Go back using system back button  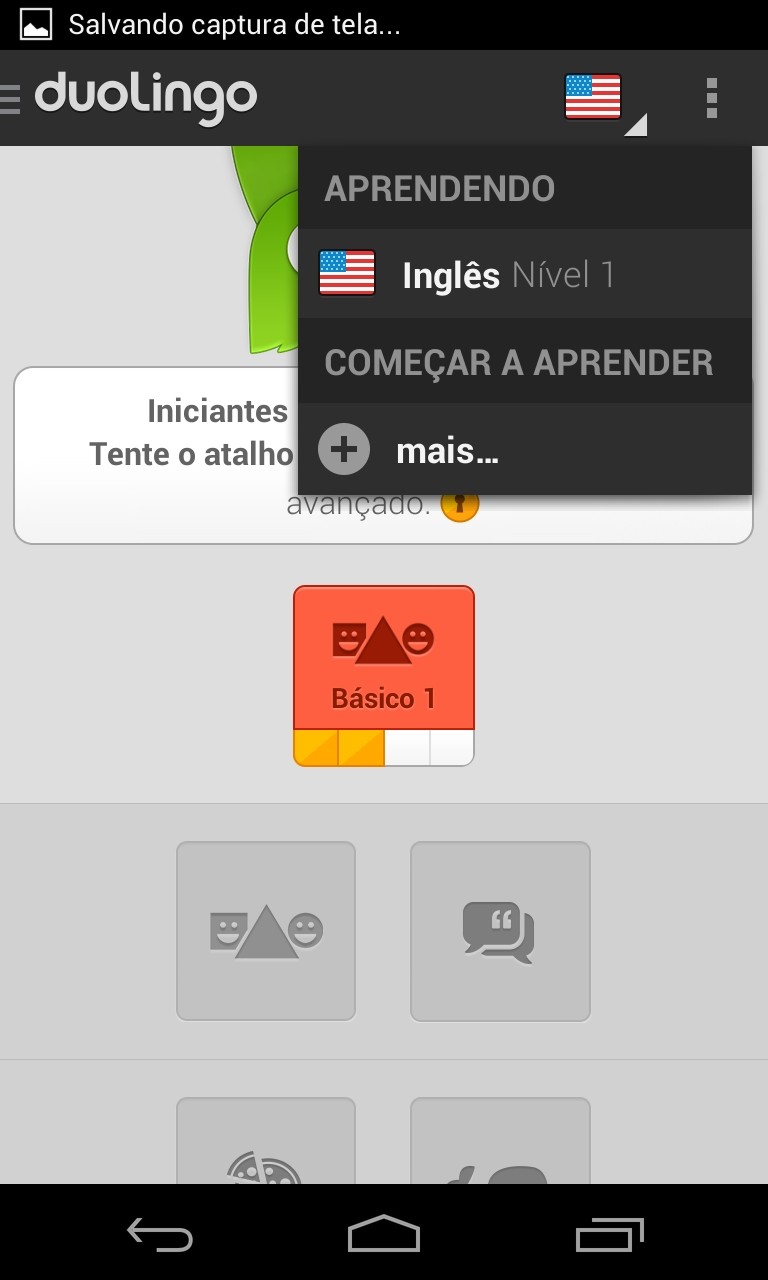(160, 1234)
